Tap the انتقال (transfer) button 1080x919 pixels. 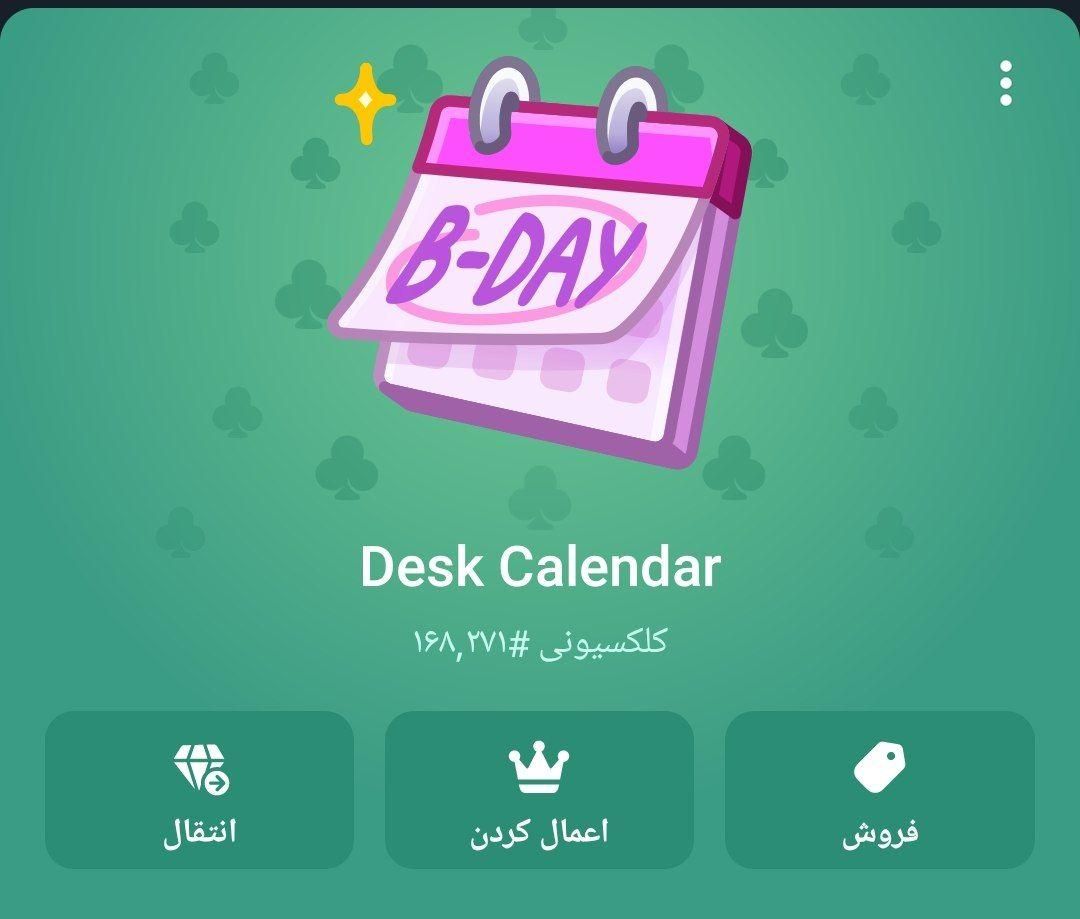click(199, 790)
